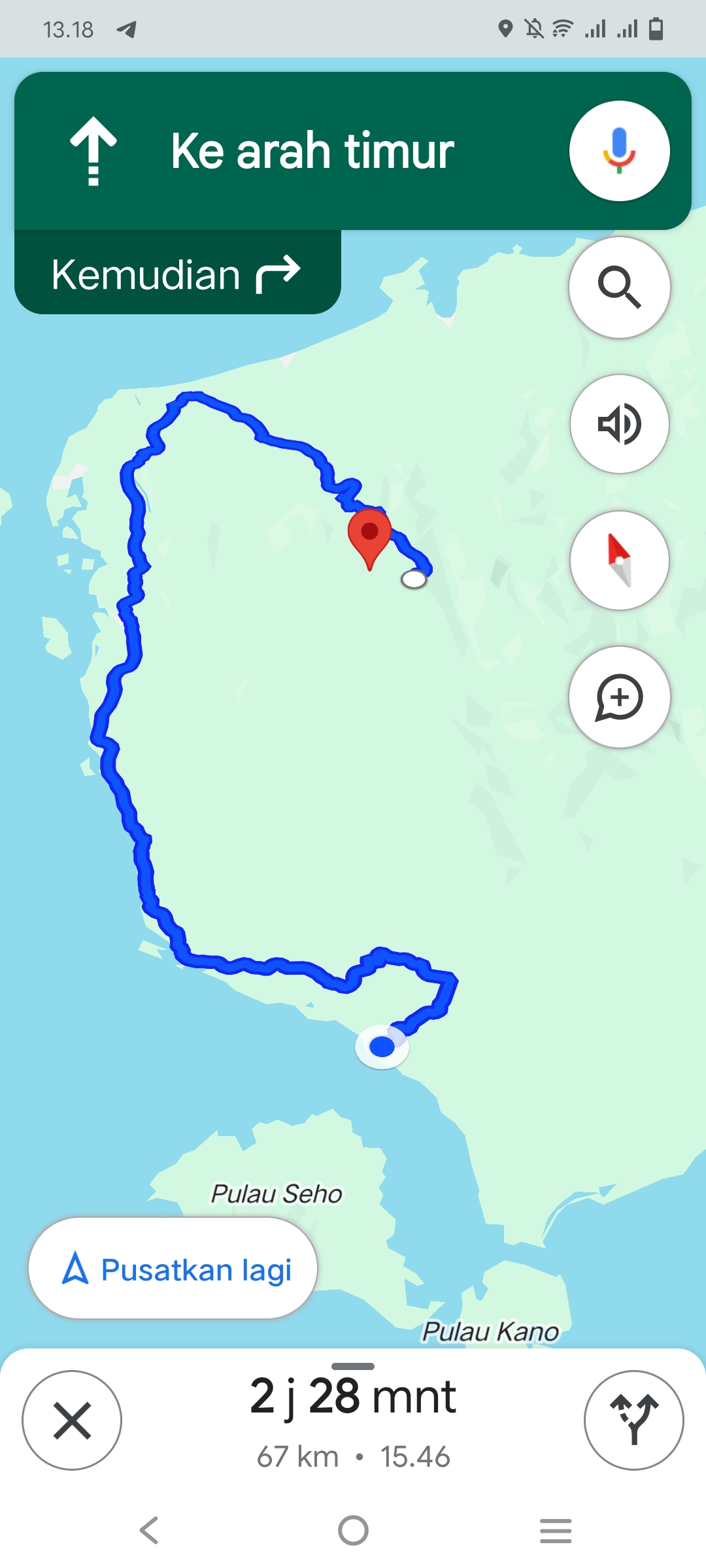The height and width of the screenshot is (1568, 706).
Task: View the Kemudian next turn step
Action: click(177, 272)
